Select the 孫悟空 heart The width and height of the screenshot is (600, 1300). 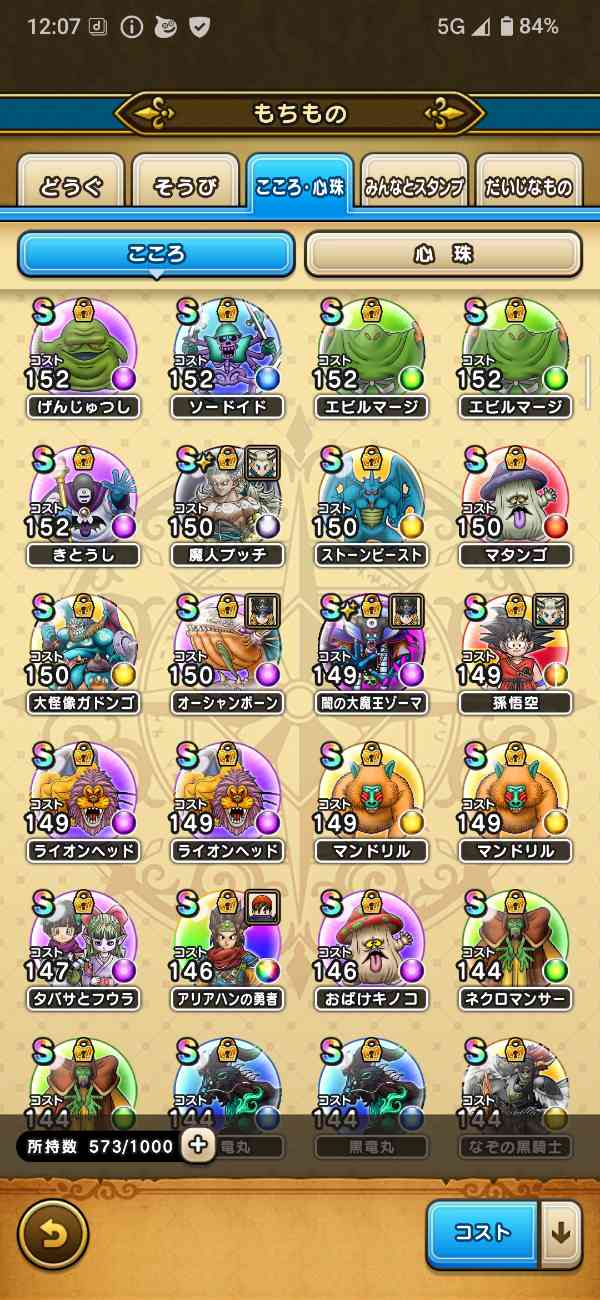[x=516, y=650]
